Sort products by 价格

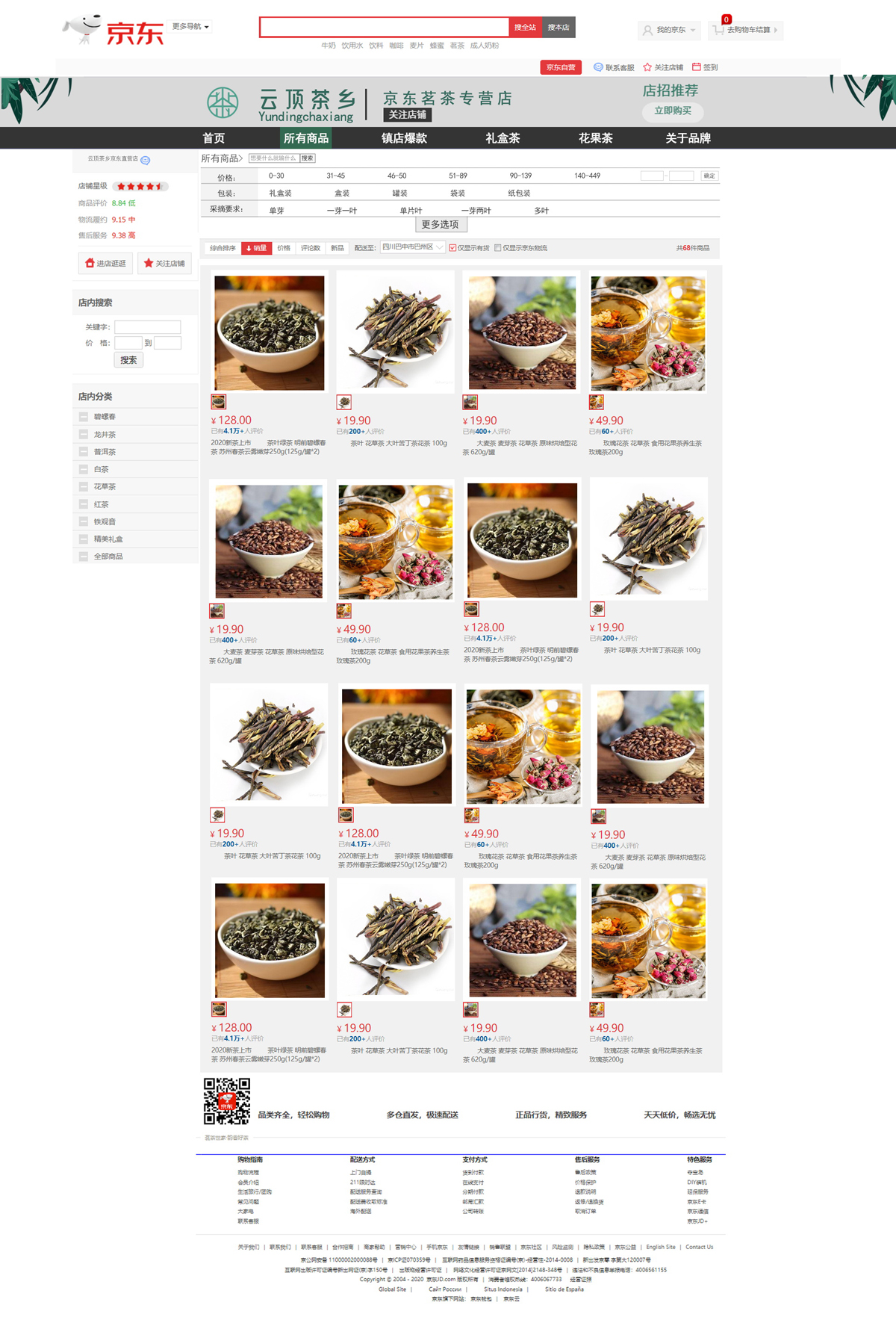tap(284, 248)
